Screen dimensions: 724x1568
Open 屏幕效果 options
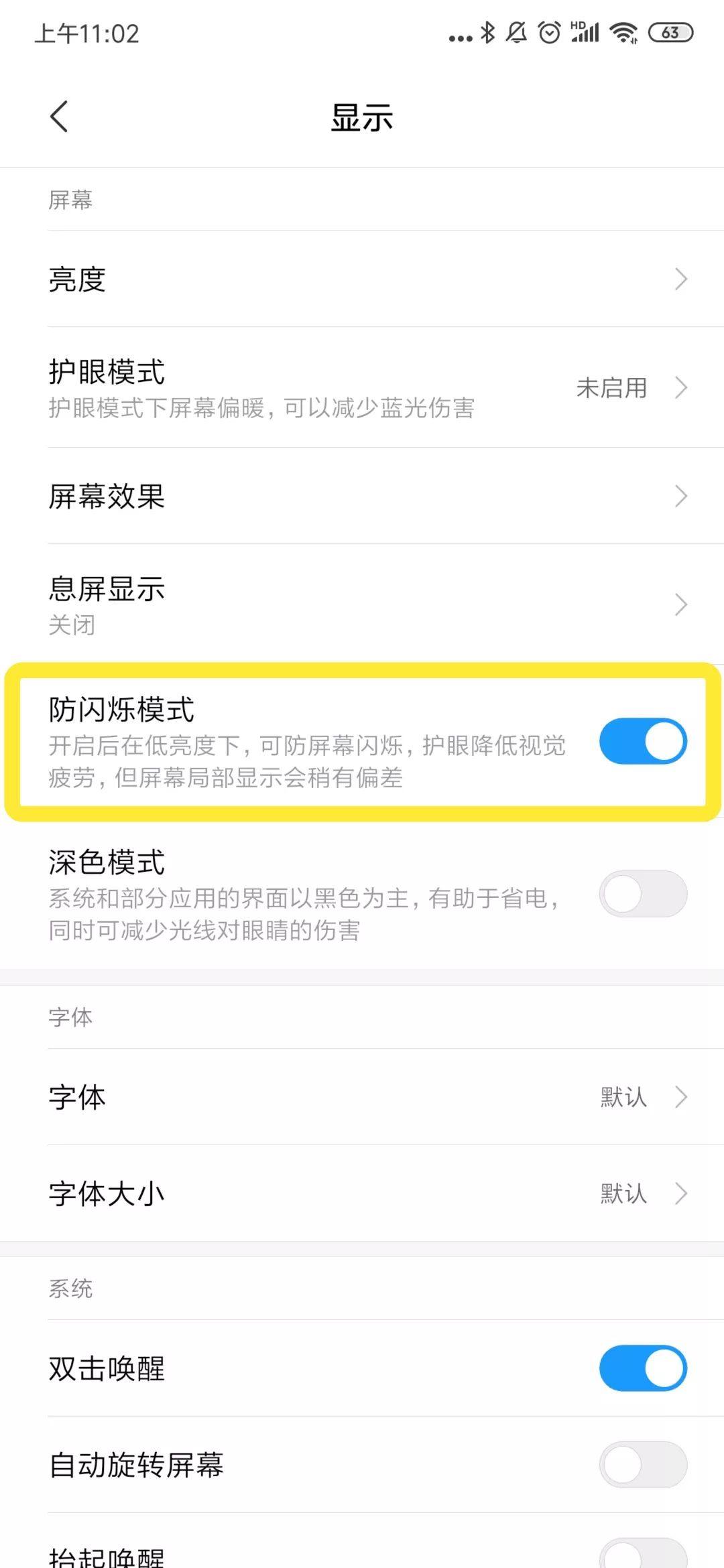coord(362,496)
